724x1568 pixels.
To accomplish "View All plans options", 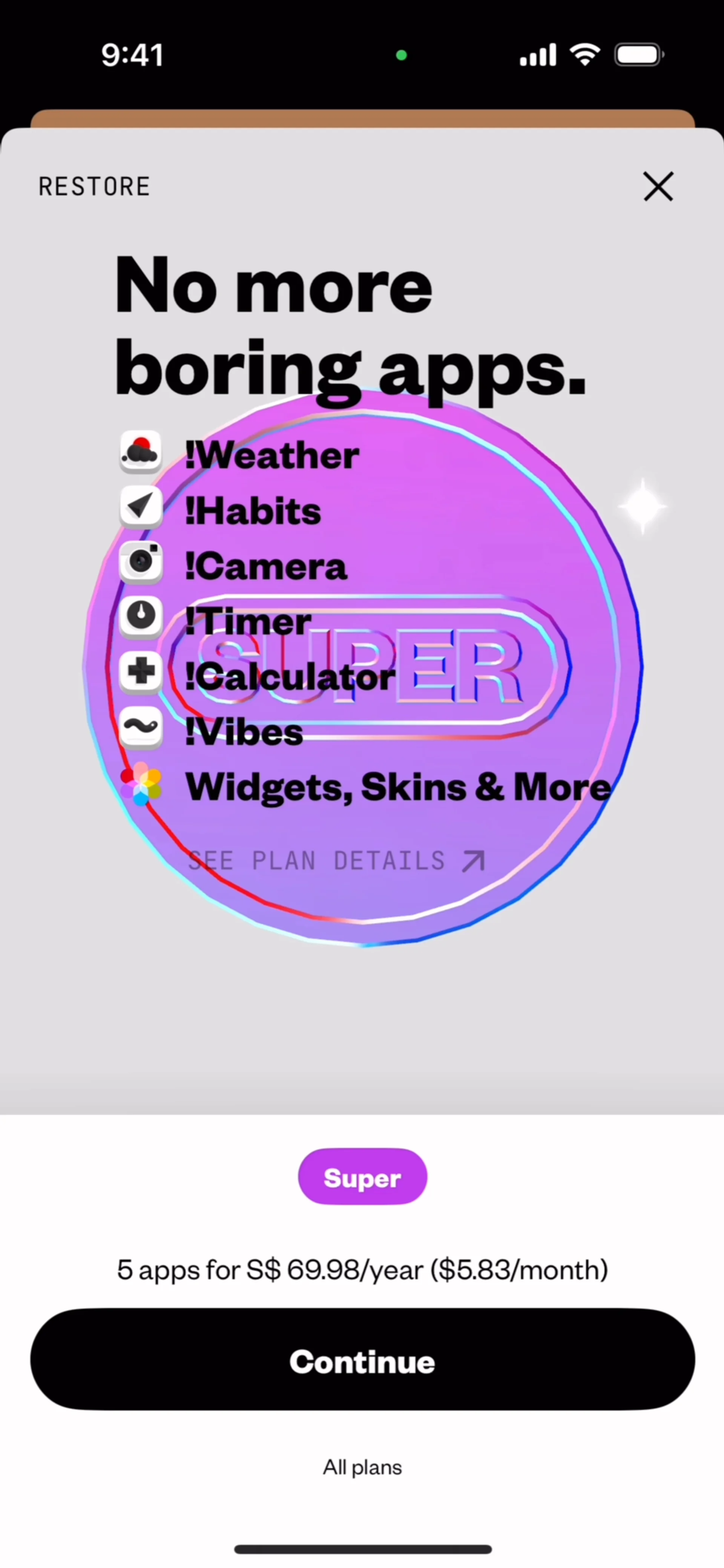I will point(362,1467).
